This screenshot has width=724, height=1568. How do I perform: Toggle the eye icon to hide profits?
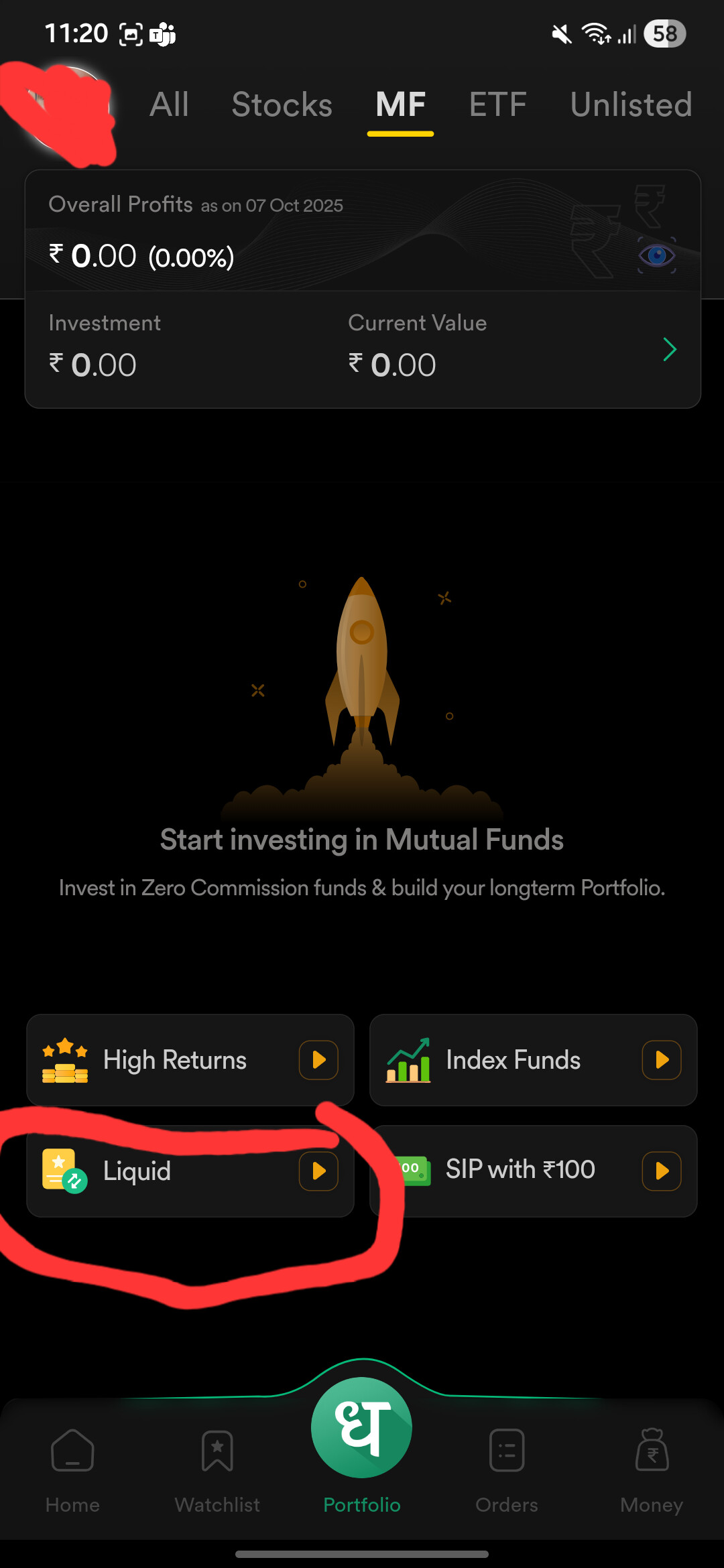coord(656,255)
